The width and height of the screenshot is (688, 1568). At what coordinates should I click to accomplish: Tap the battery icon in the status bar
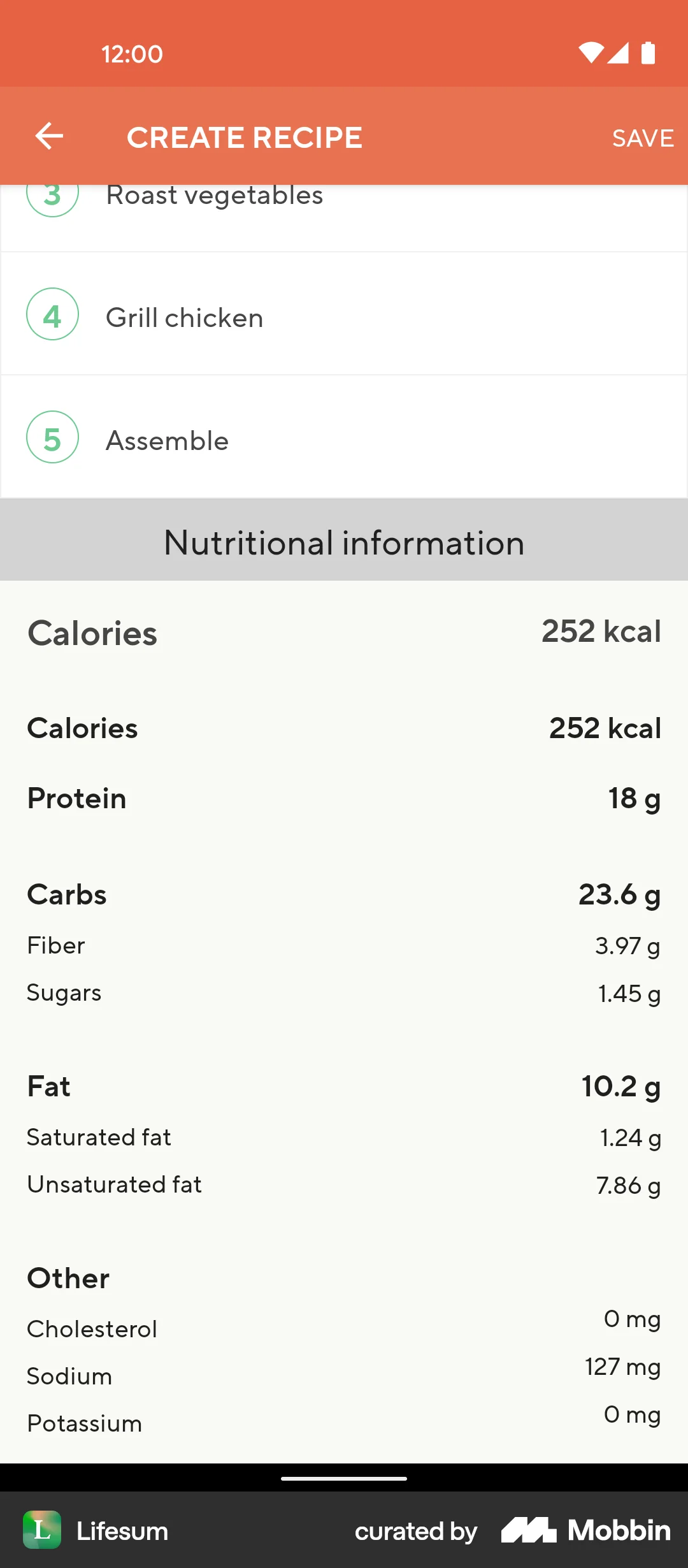click(647, 54)
